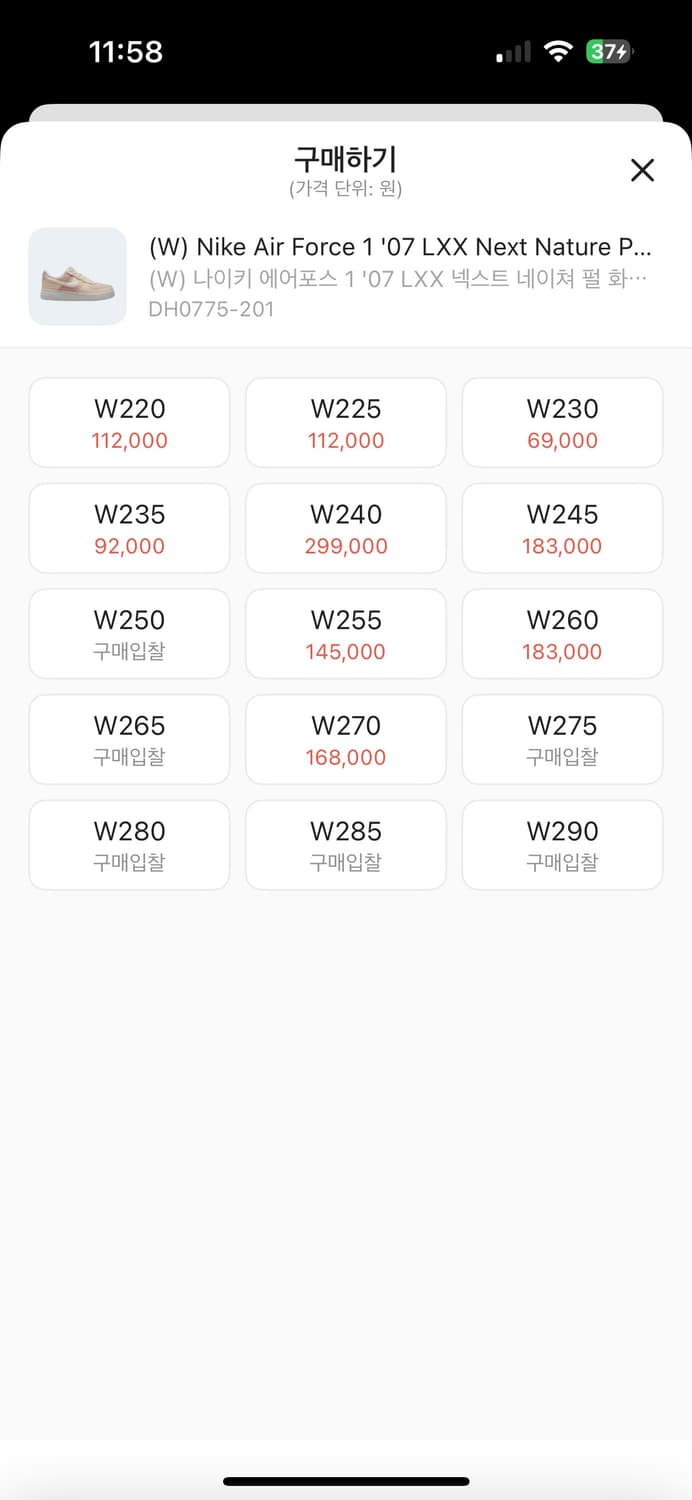Viewport: 692px width, 1500px height.
Task: Choose size W270 priced 168,000
Action: 346,740
